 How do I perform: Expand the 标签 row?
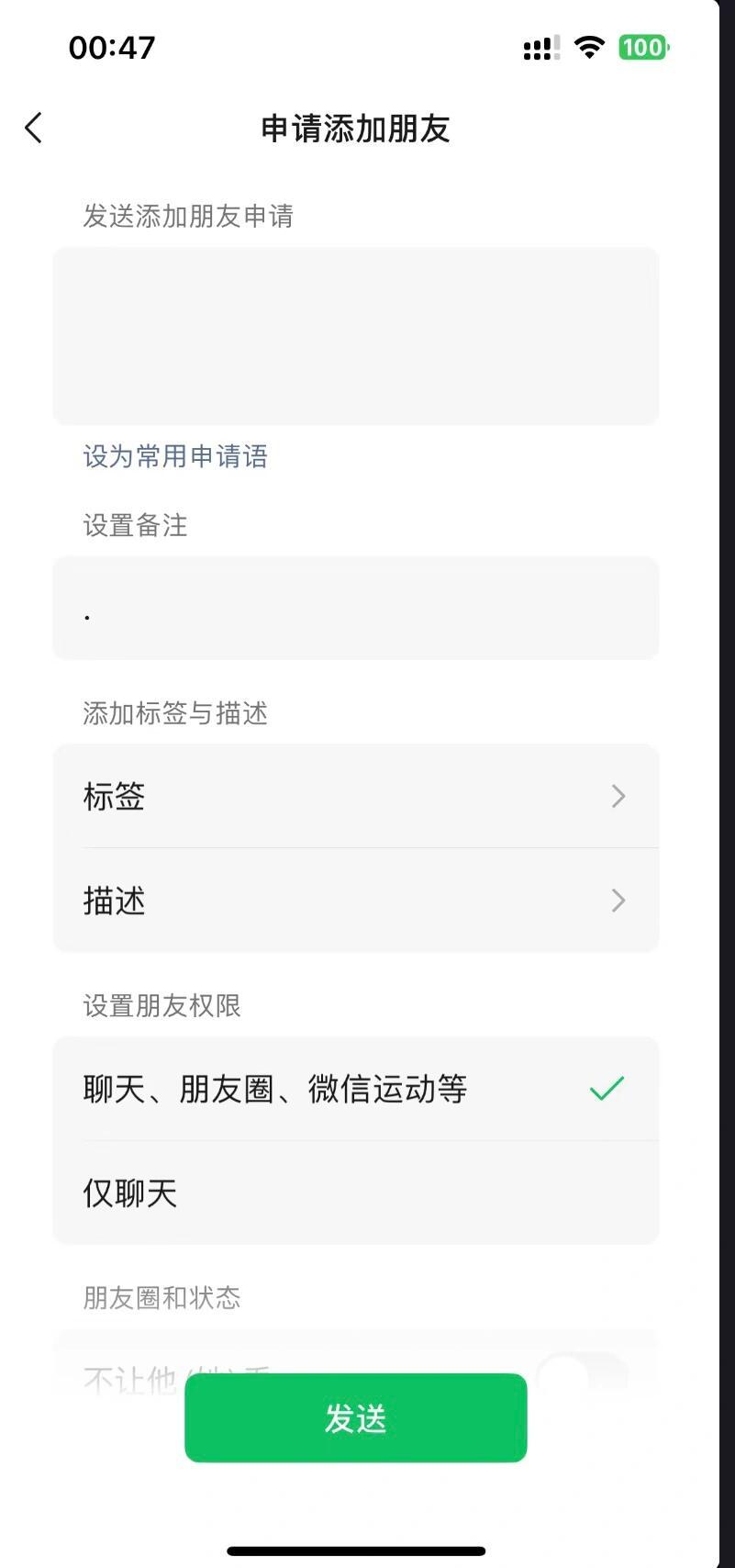(356, 797)
